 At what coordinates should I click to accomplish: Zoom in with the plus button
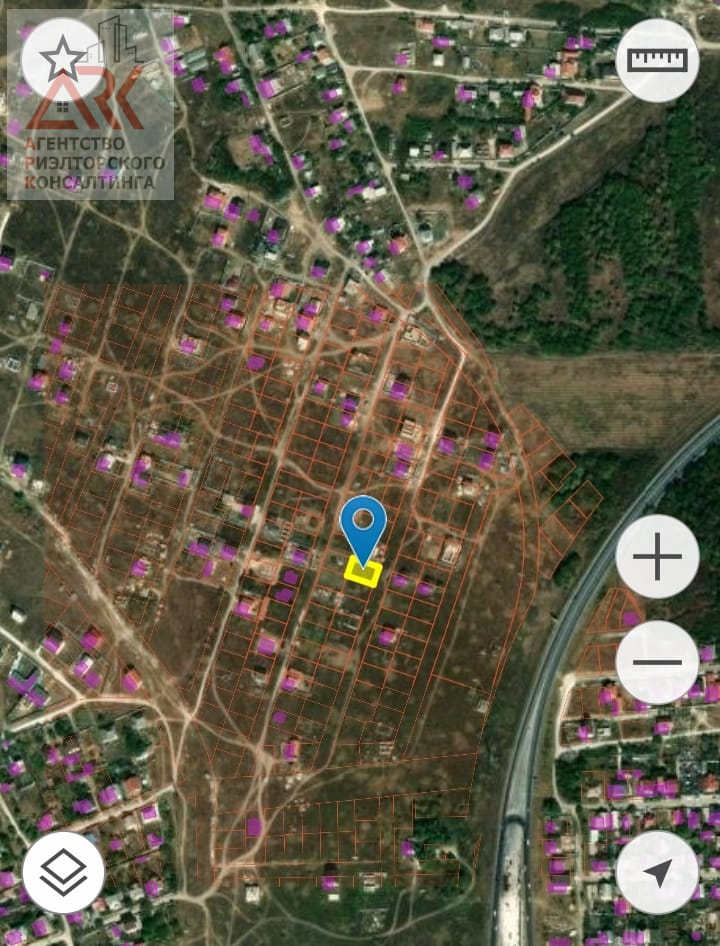[x=657, y=557]
